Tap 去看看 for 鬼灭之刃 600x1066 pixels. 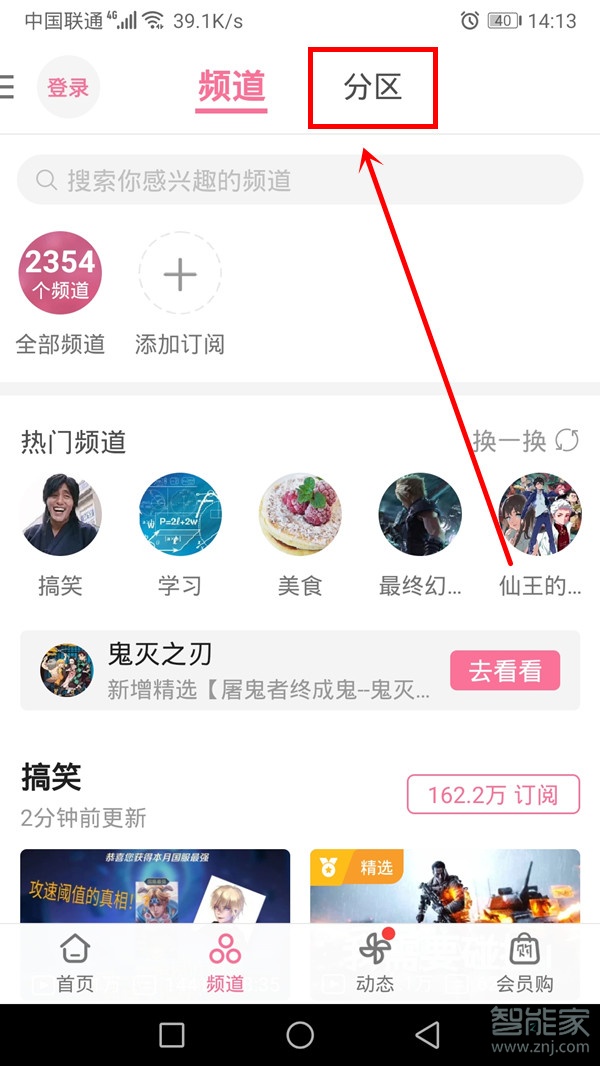[x=505, y=671]
